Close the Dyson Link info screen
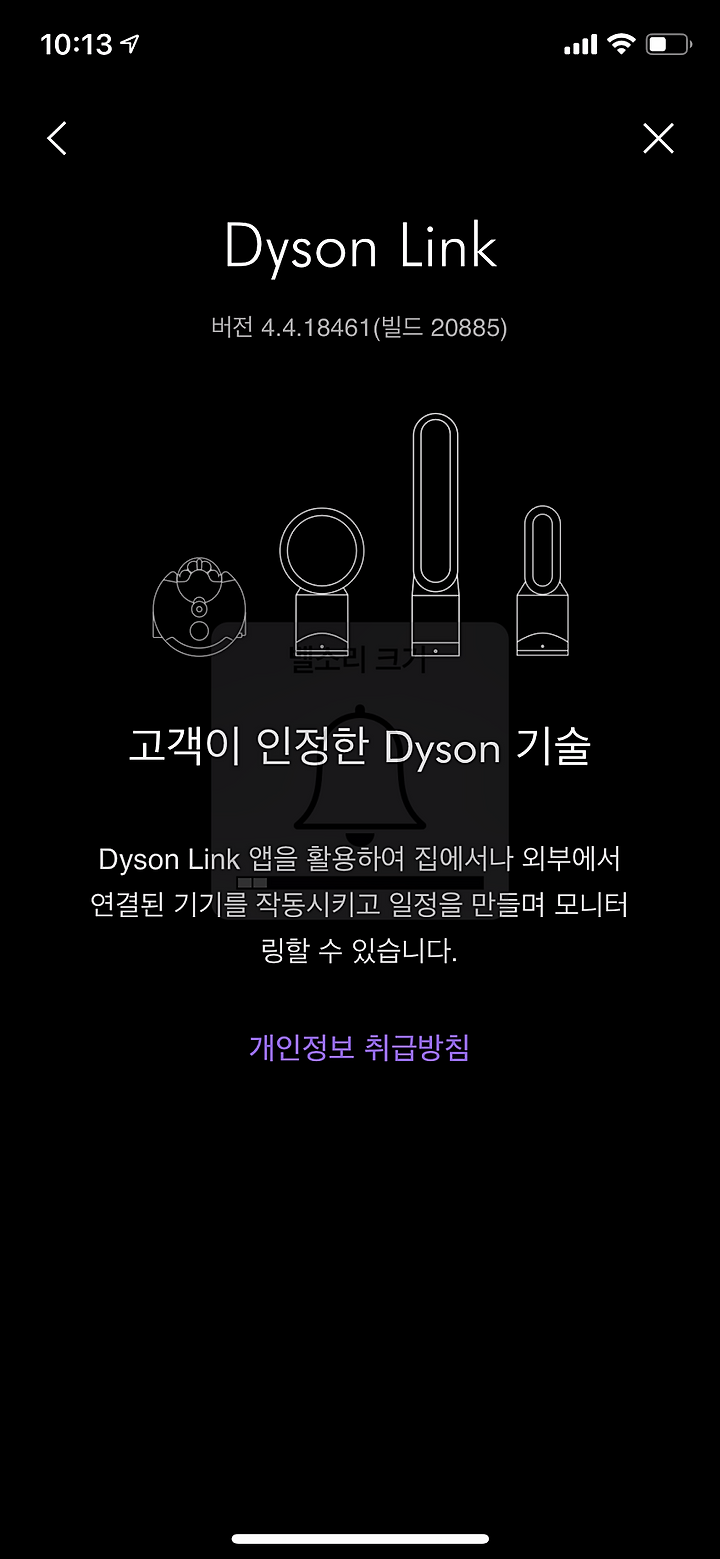Viewport: 720px width, 1559px height. point(658,138)
